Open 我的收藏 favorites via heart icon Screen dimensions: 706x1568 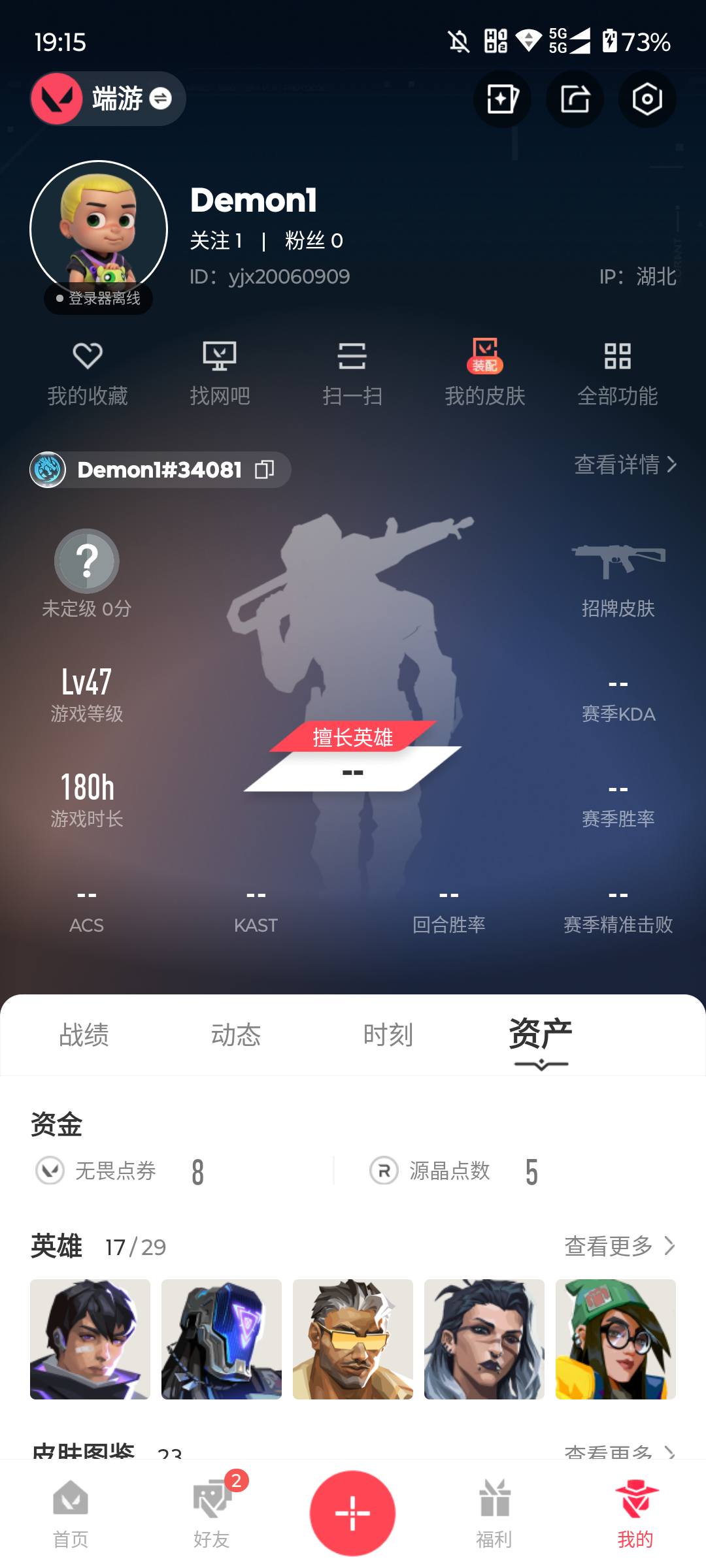[x=88, y=372]
